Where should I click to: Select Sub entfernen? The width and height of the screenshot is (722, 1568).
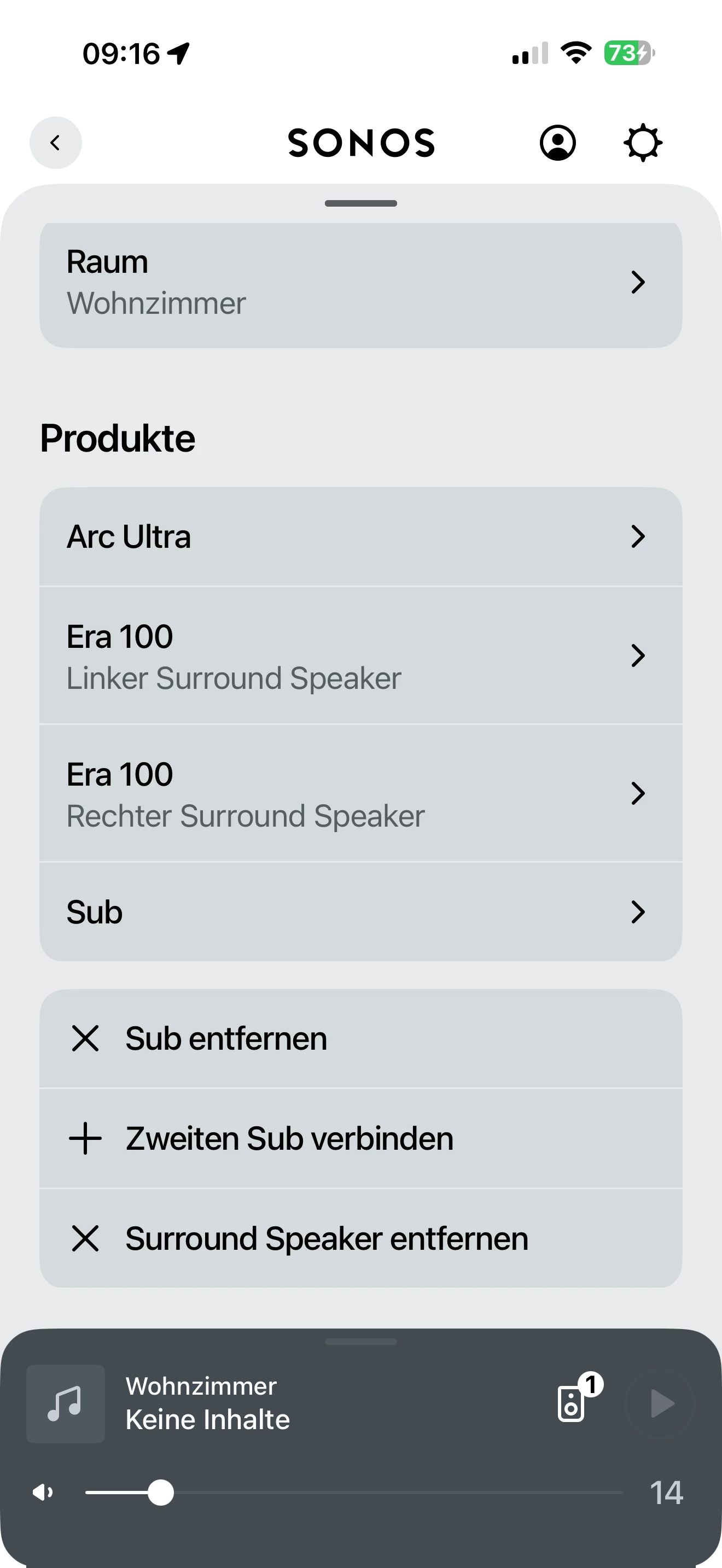tap(360, 1038)
